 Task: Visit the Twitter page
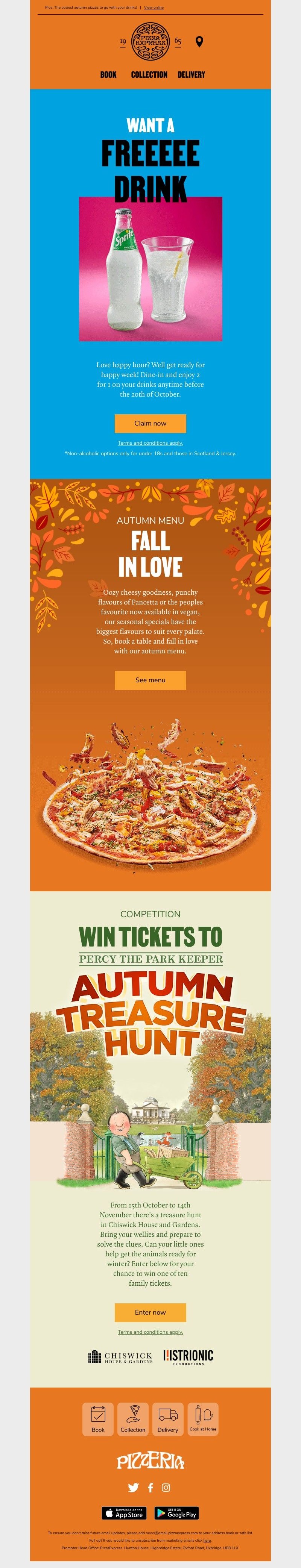(134, 1488)
